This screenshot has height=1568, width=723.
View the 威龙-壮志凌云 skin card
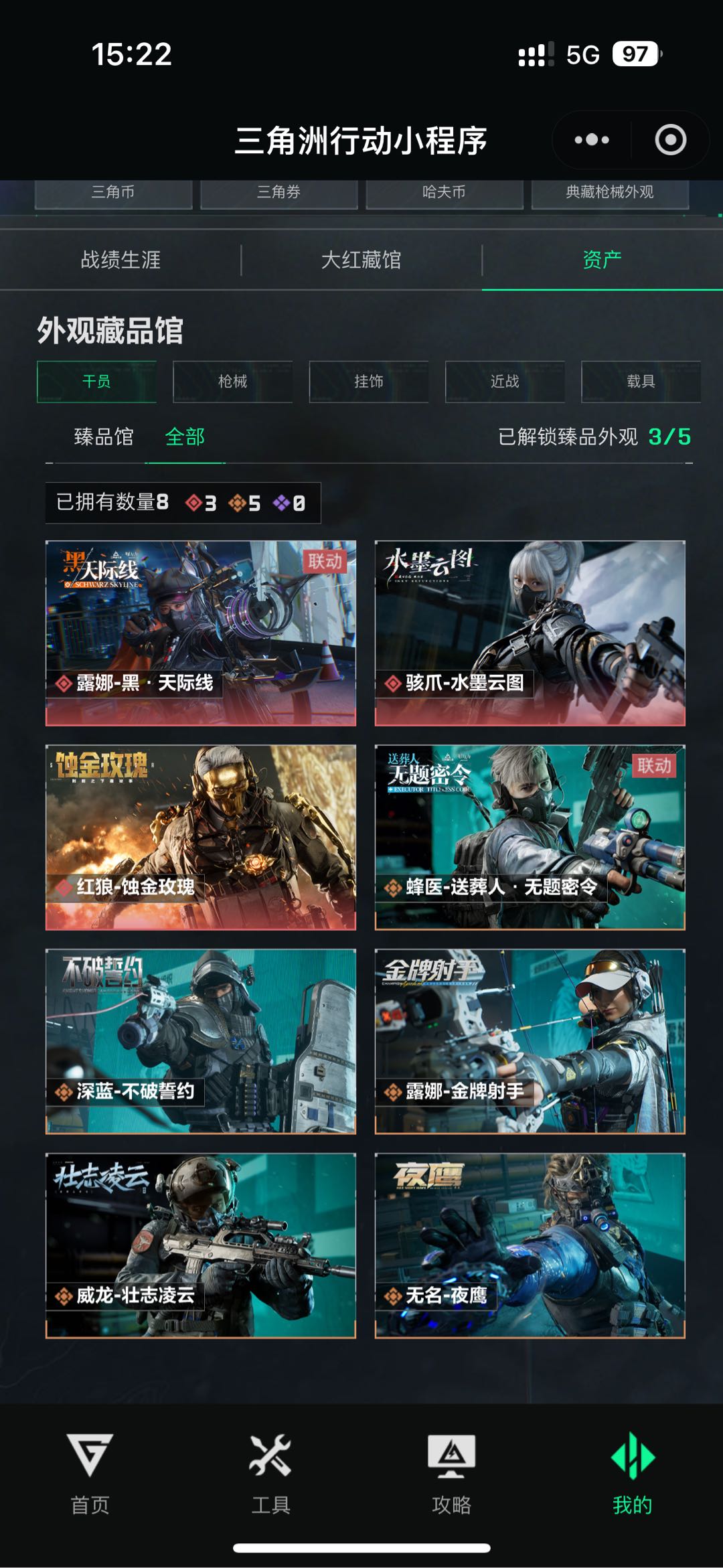pyautogui.click(x=201, y=1245)
